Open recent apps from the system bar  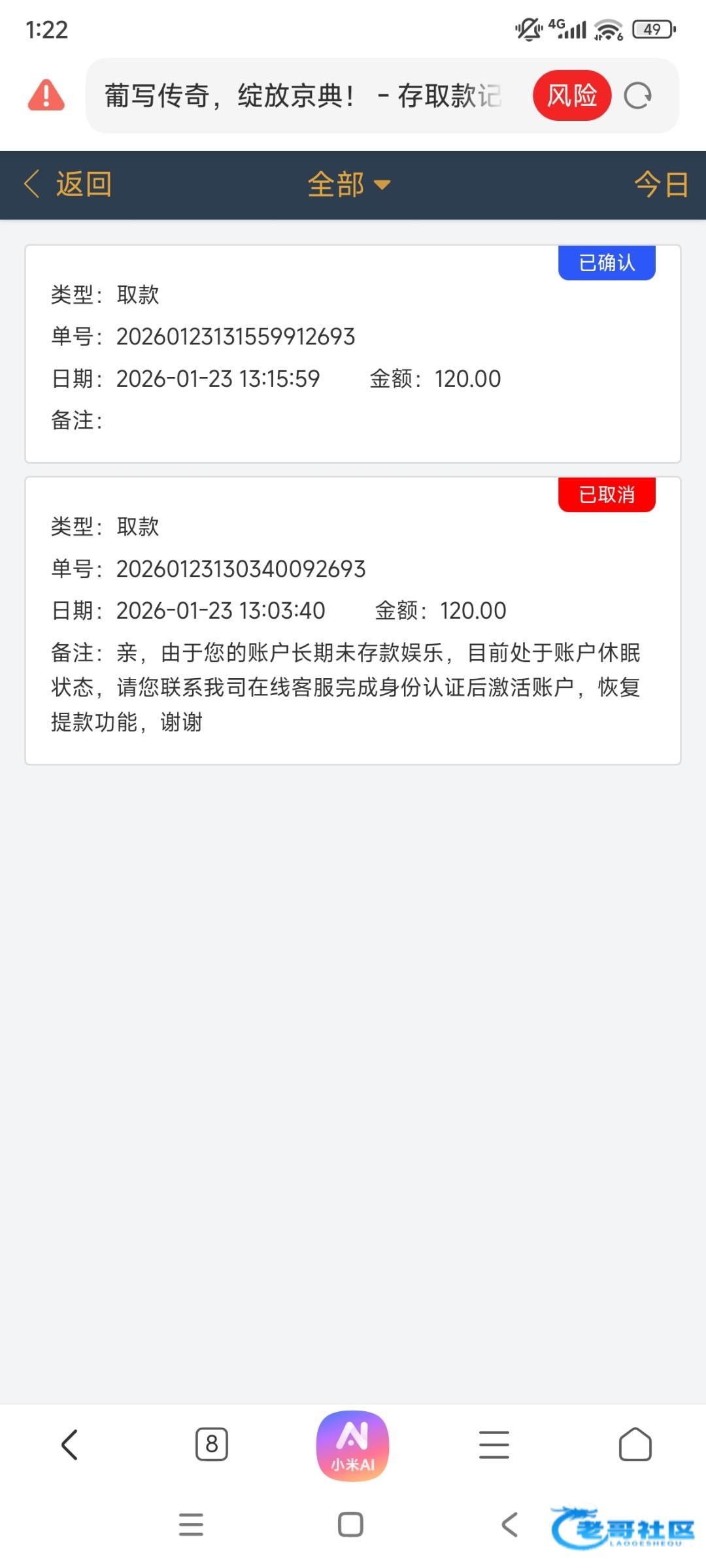(x=191, y=1525)
